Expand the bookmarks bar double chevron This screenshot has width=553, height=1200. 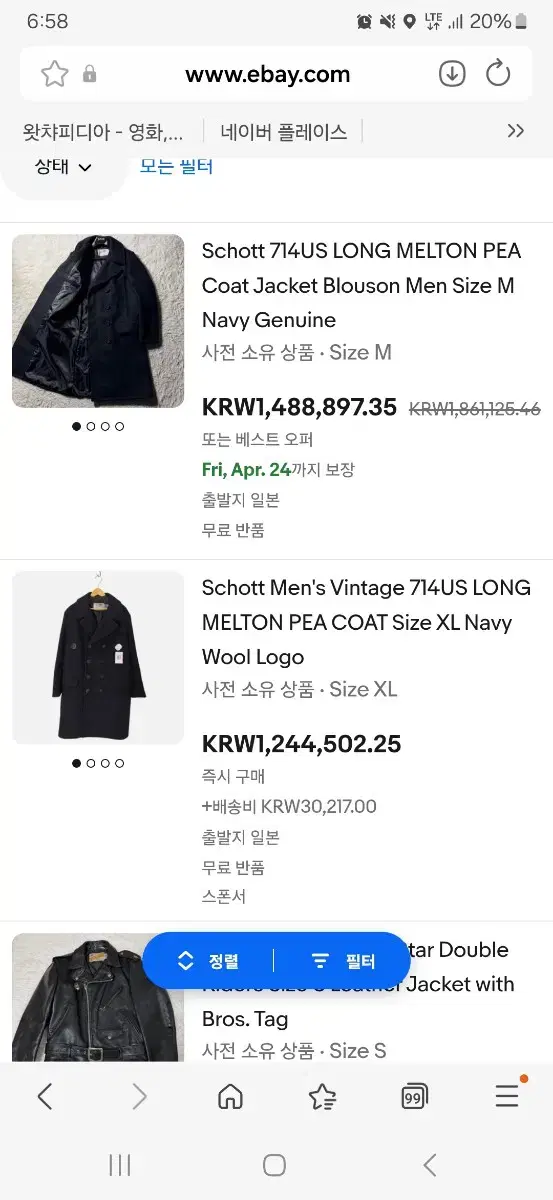[x=516, y=131]
